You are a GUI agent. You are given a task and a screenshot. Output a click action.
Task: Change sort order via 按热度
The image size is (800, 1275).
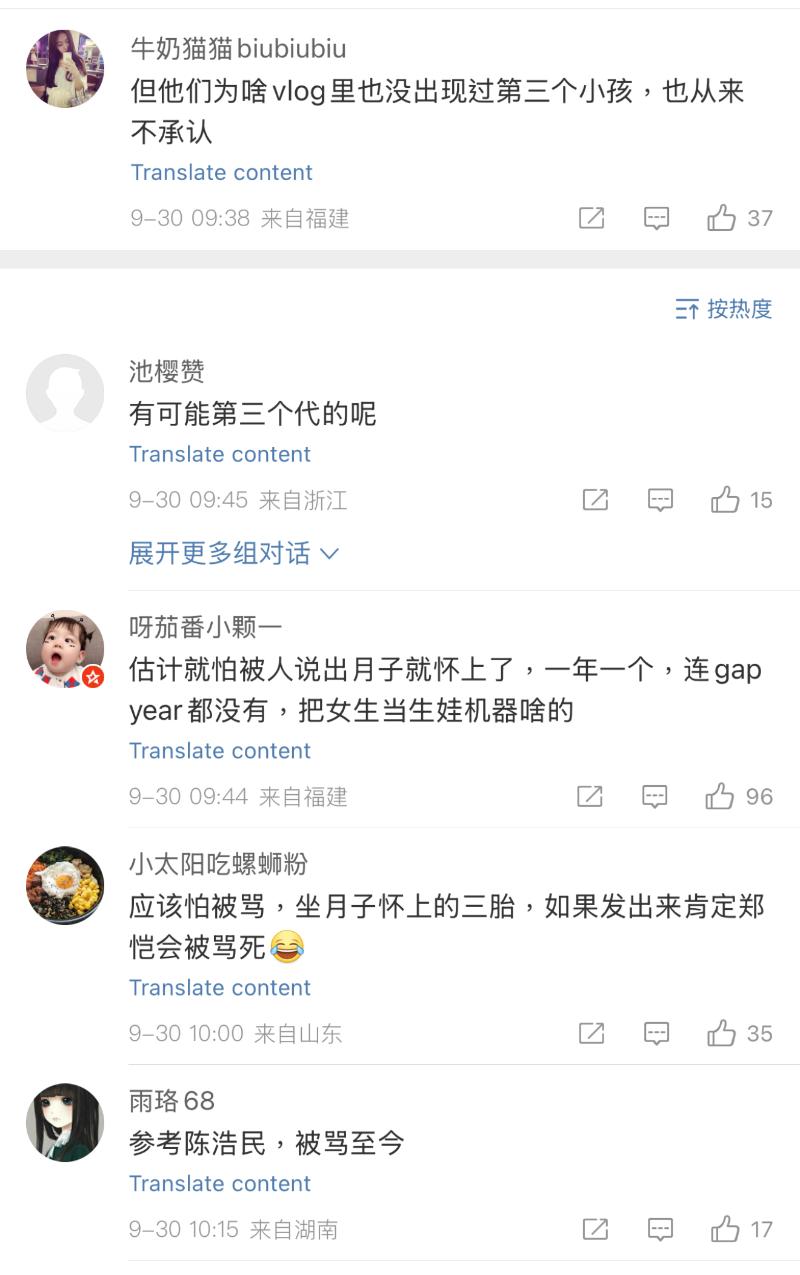724,309
